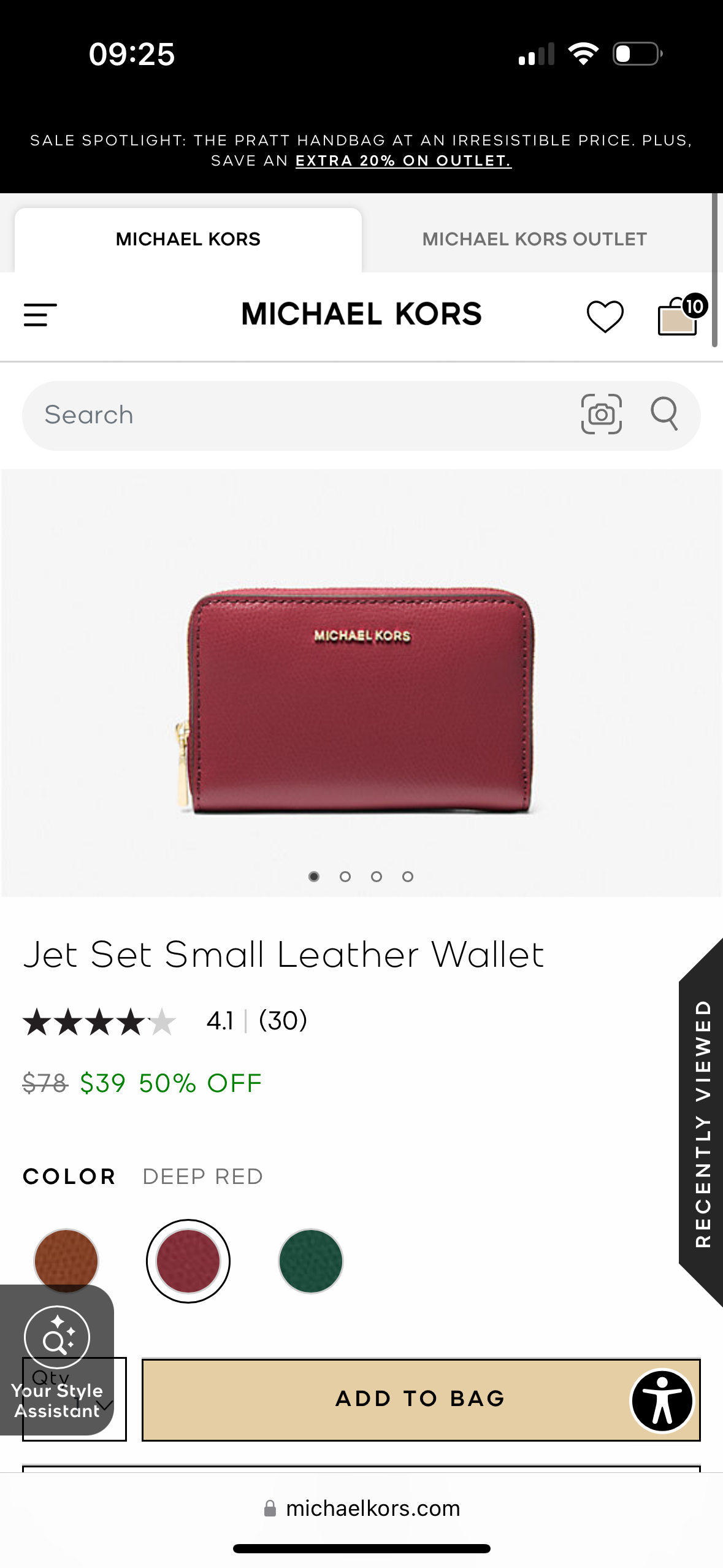Select the Michael Kors tab
This screenshot has width=723, height=1568.
(x=188, y=239)
